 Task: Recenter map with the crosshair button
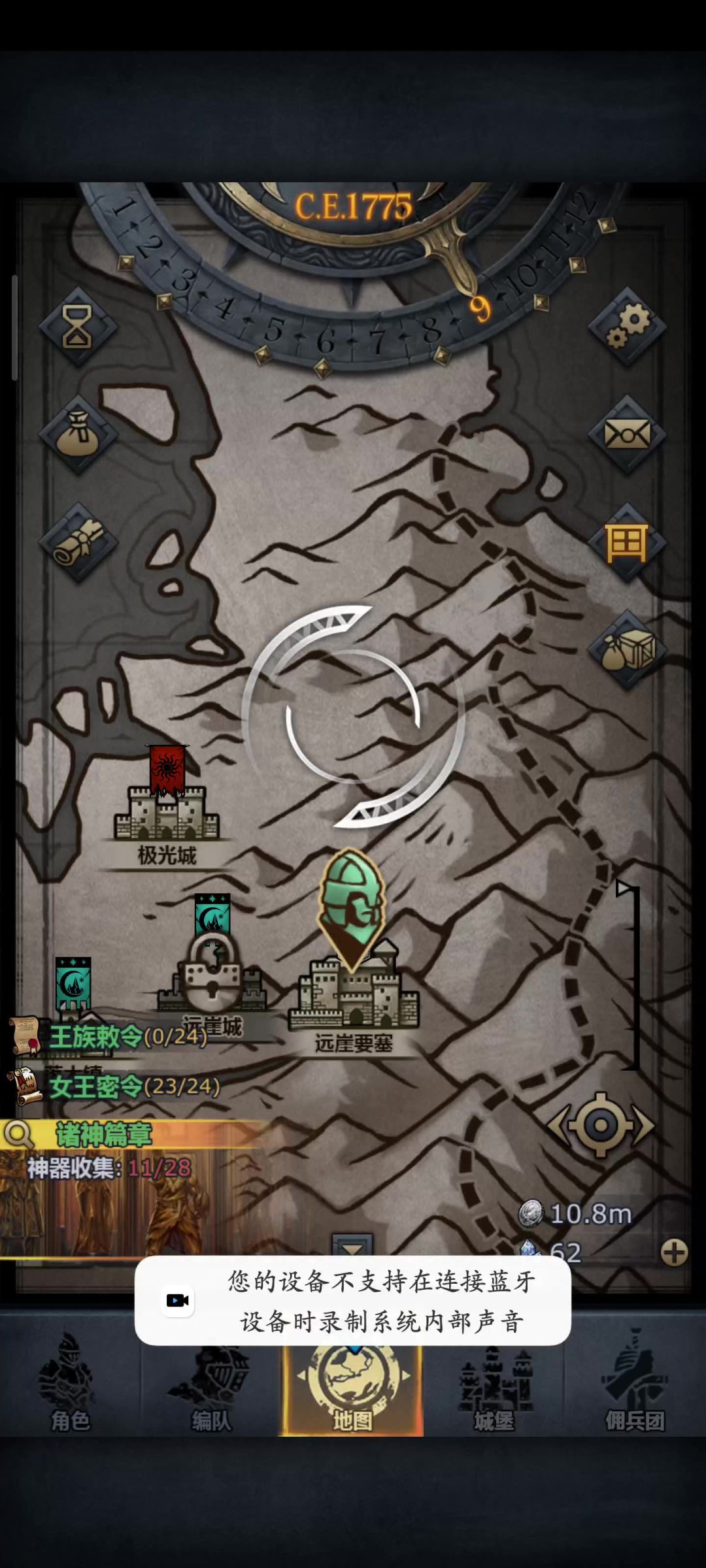click(x=601, y=1125)
